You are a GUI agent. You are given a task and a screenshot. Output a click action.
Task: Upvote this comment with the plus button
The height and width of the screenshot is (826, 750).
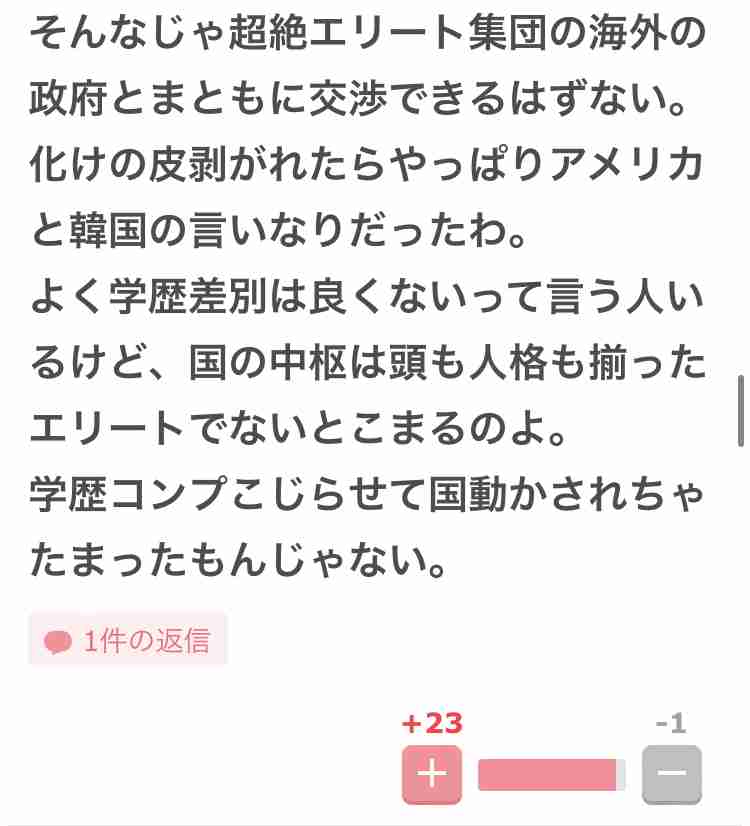point(432,775)
